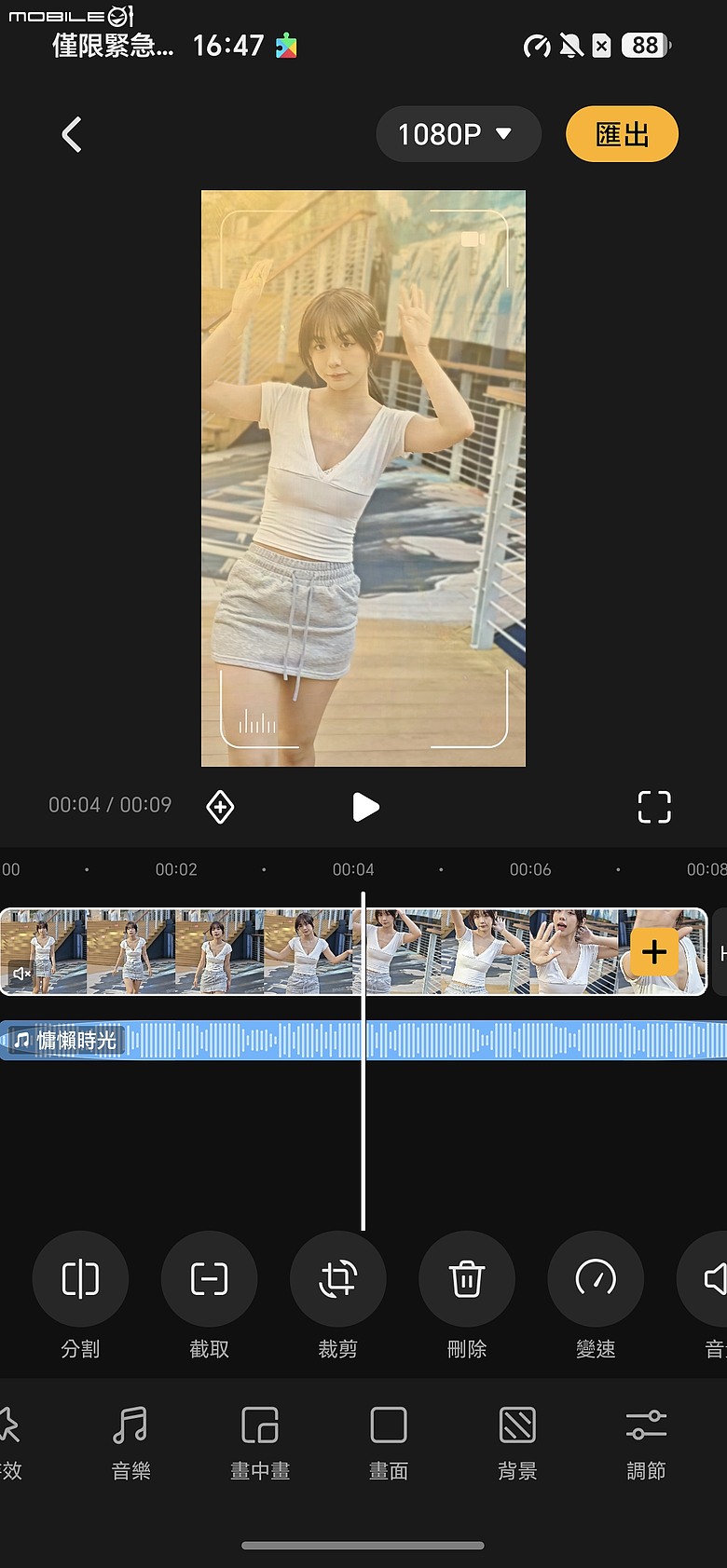Go back with the top-left arrow
This screenshot has width=727, height=1568.
[72, 134]
